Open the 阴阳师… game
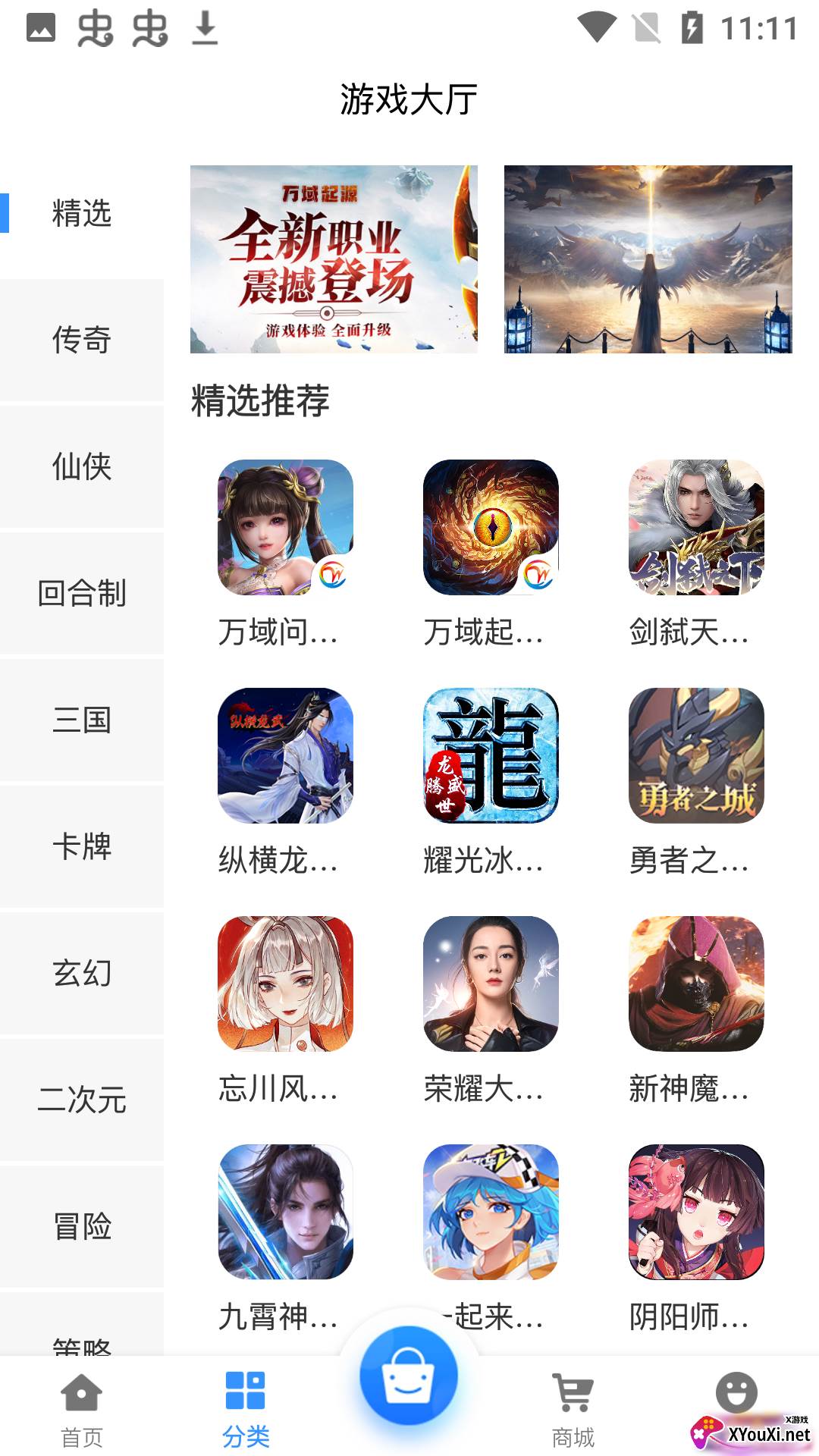819x1456 pixels. (x=696, y=1213)
